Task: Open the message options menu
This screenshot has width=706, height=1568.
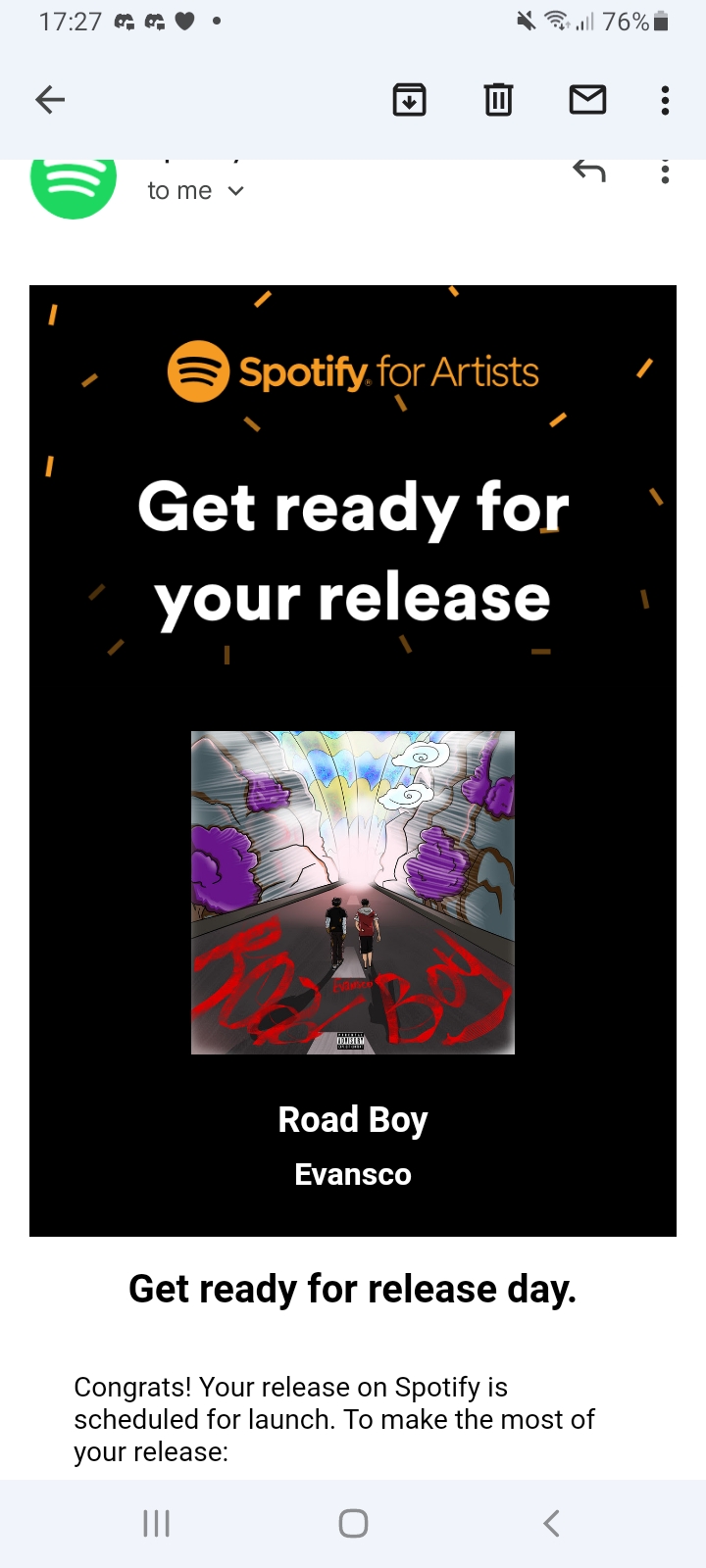Action: (665, 171)
